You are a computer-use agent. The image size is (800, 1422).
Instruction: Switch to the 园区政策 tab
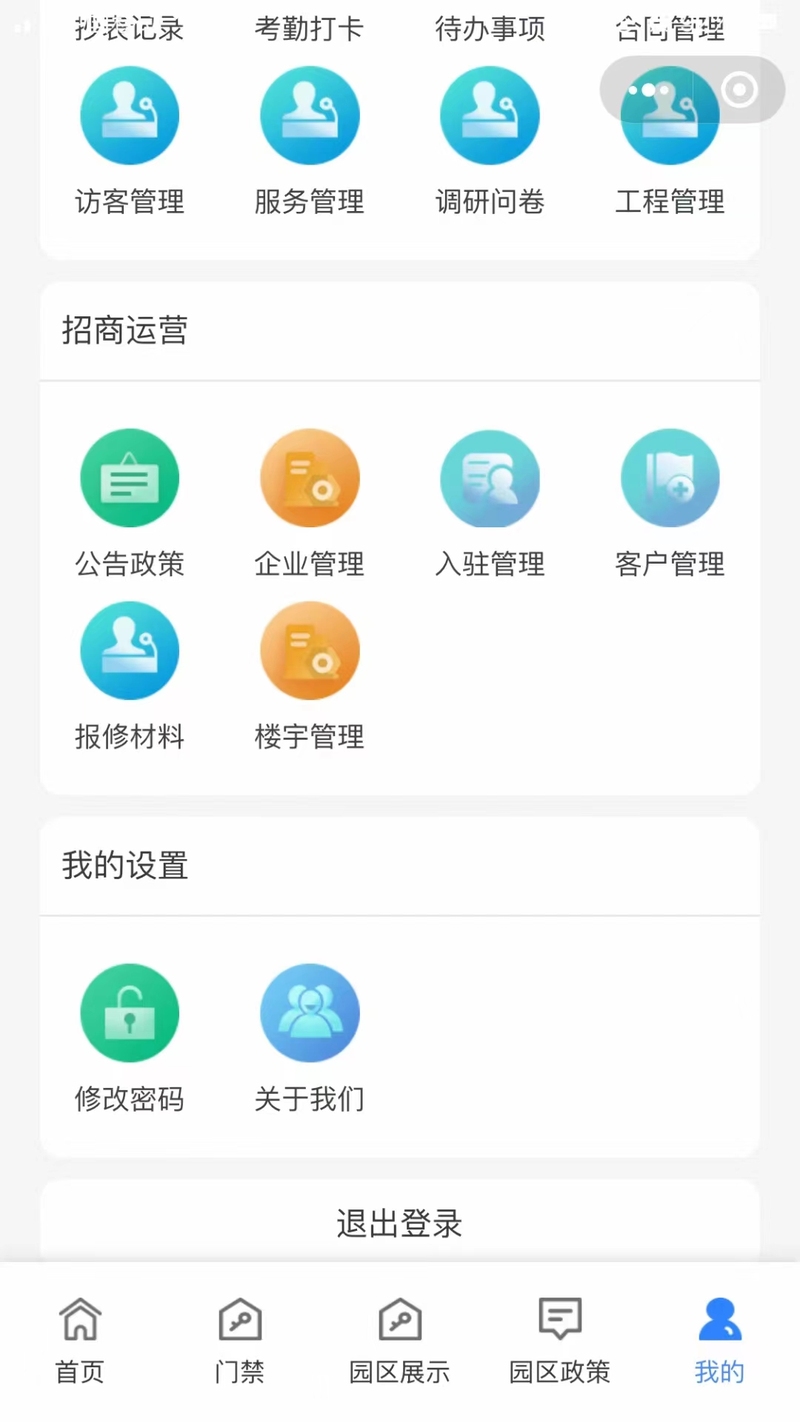coord(560,1341)
